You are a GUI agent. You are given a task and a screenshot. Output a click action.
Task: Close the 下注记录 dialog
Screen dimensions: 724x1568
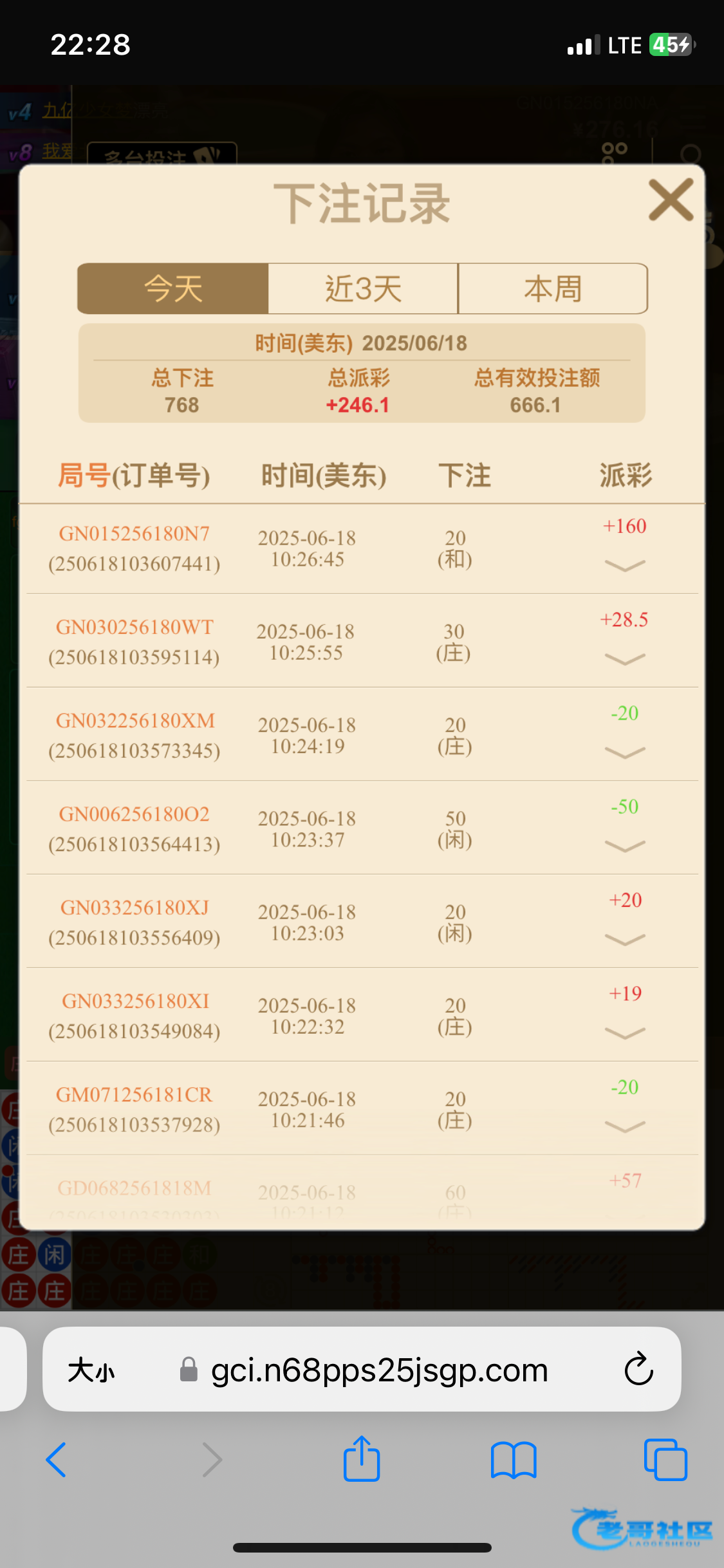[671, 200]
